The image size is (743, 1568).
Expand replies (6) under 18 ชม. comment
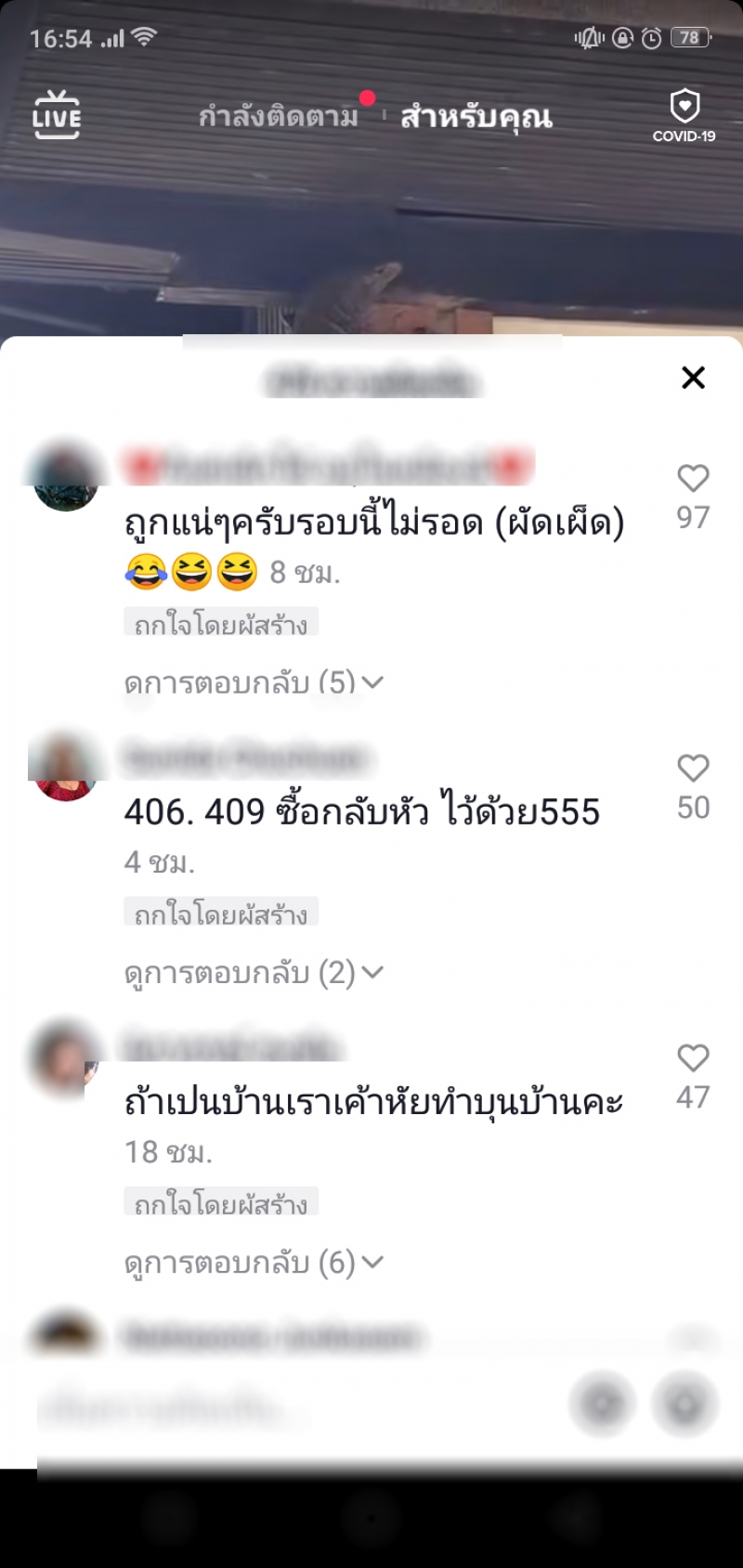pyautogui.click(x=253, y=1263)
